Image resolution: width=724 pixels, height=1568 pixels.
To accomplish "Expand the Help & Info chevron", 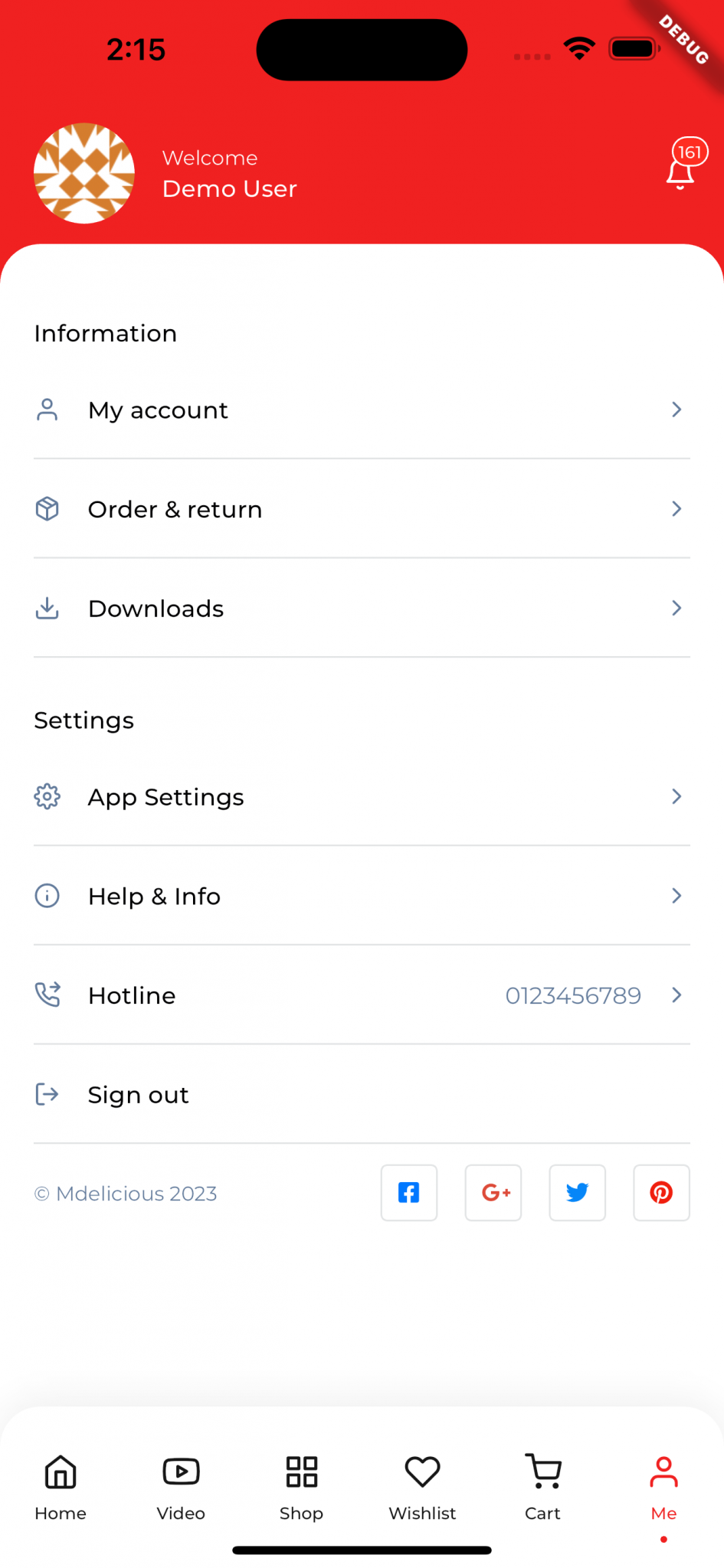I will click(x=676, y=896).
